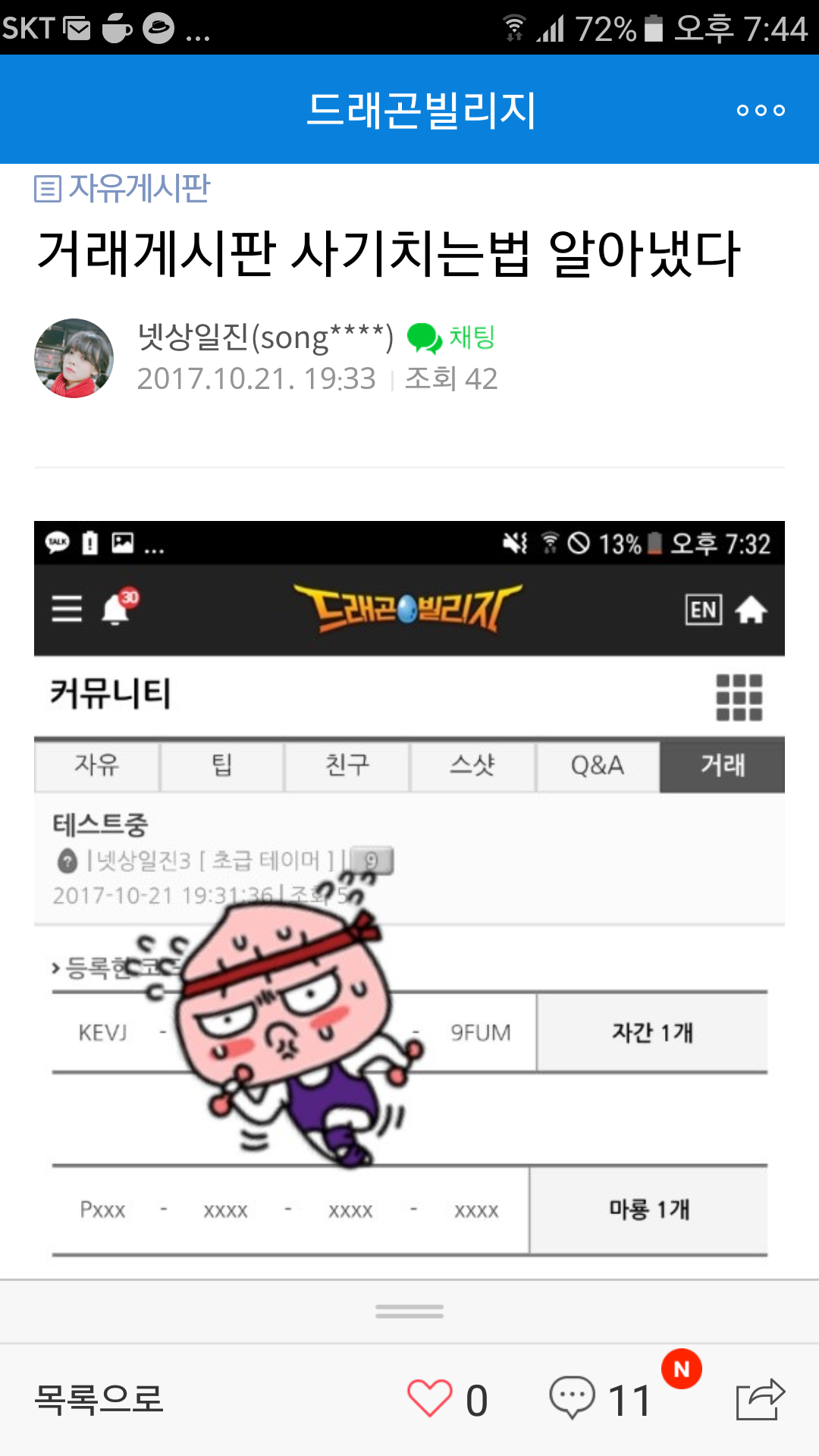Open 넷상일진's profile picture

coord(74,358)
